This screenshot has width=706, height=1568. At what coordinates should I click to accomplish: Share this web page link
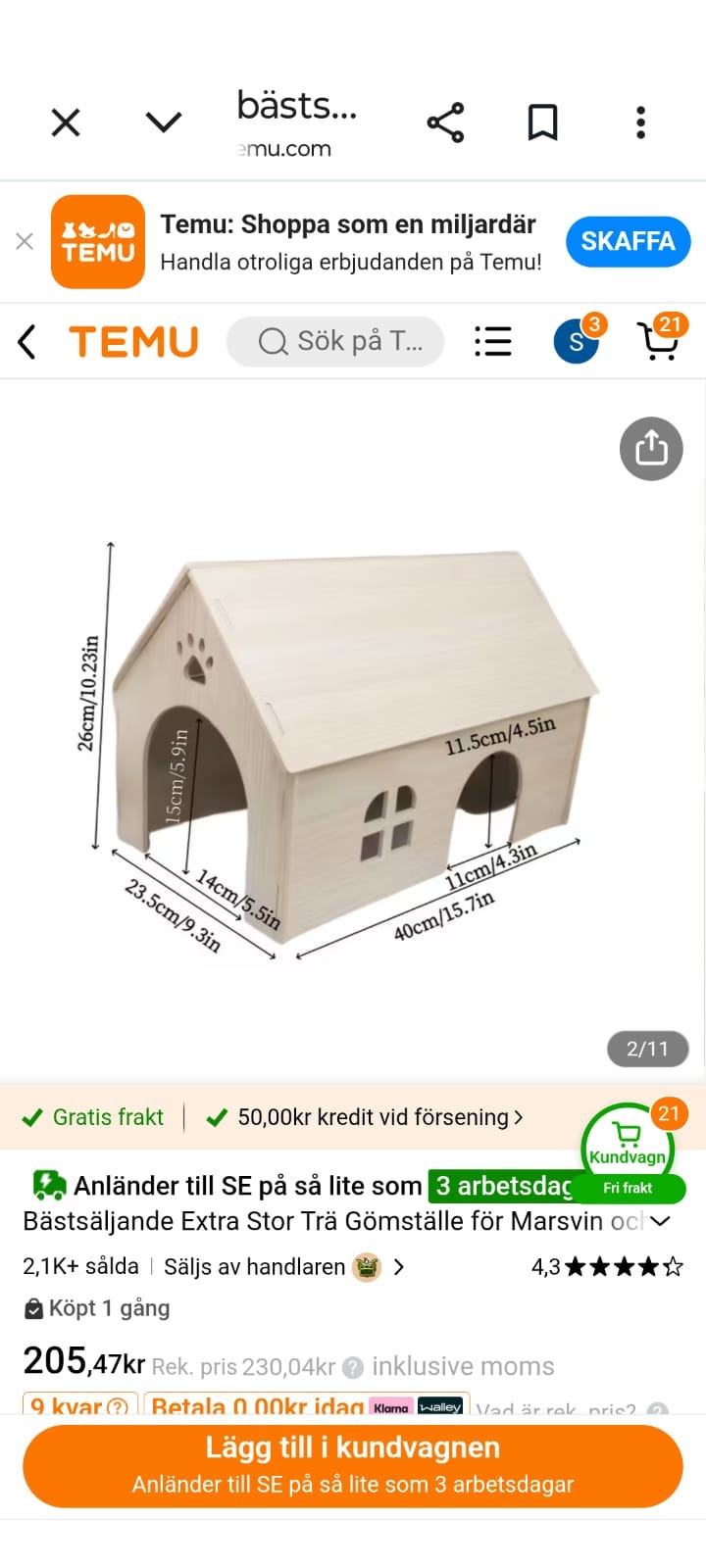pyautogui.click(x=445, y=122)
